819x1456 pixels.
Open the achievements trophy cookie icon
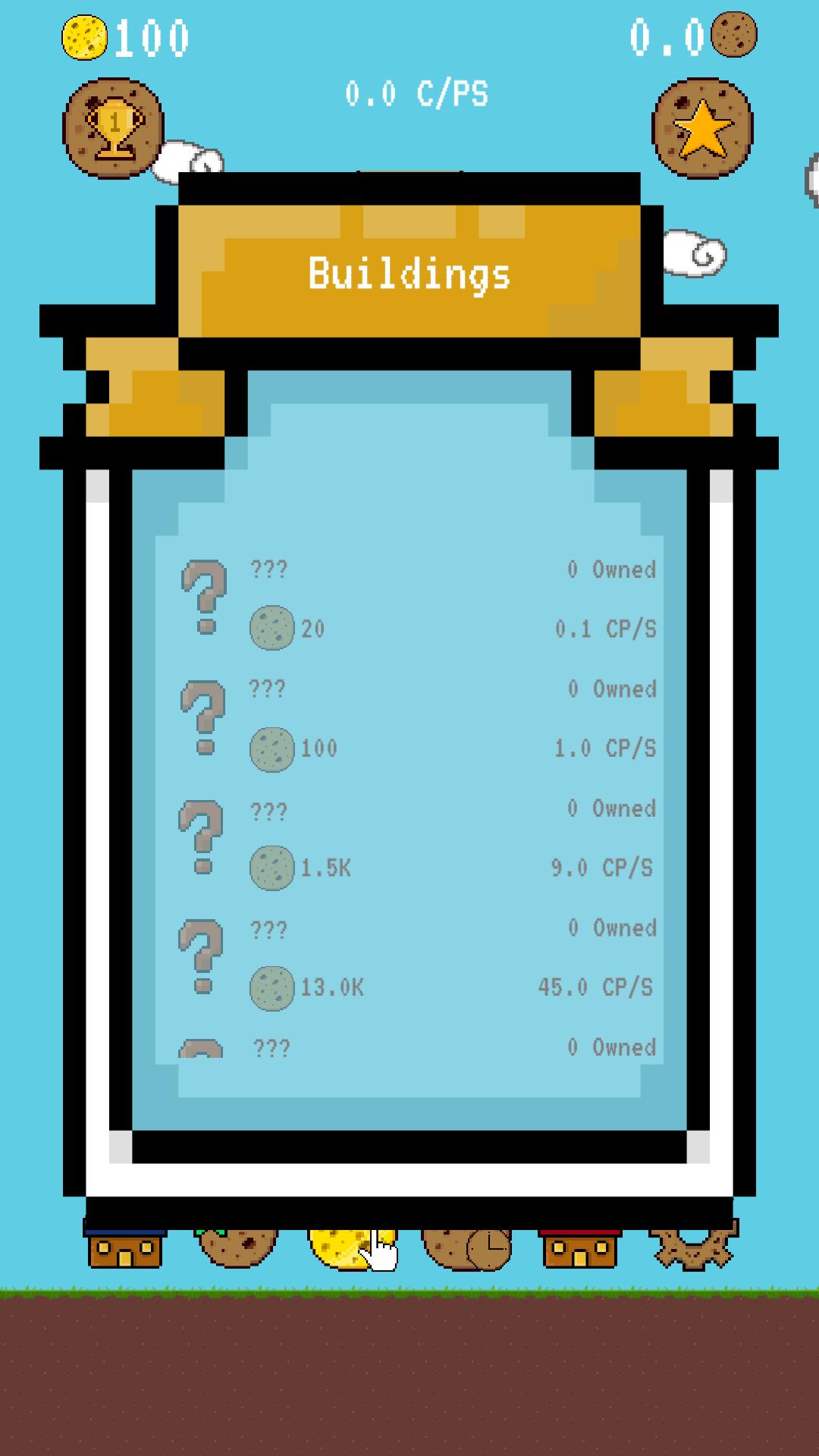[x=115, y=126]
